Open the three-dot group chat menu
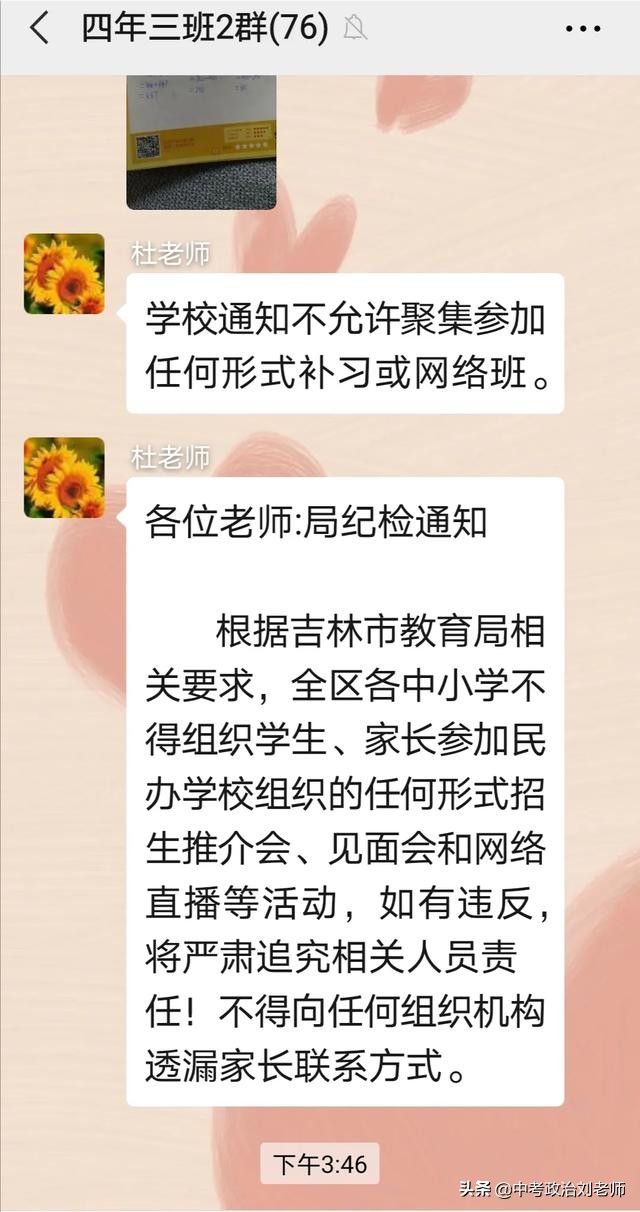 tap(583, 29)
